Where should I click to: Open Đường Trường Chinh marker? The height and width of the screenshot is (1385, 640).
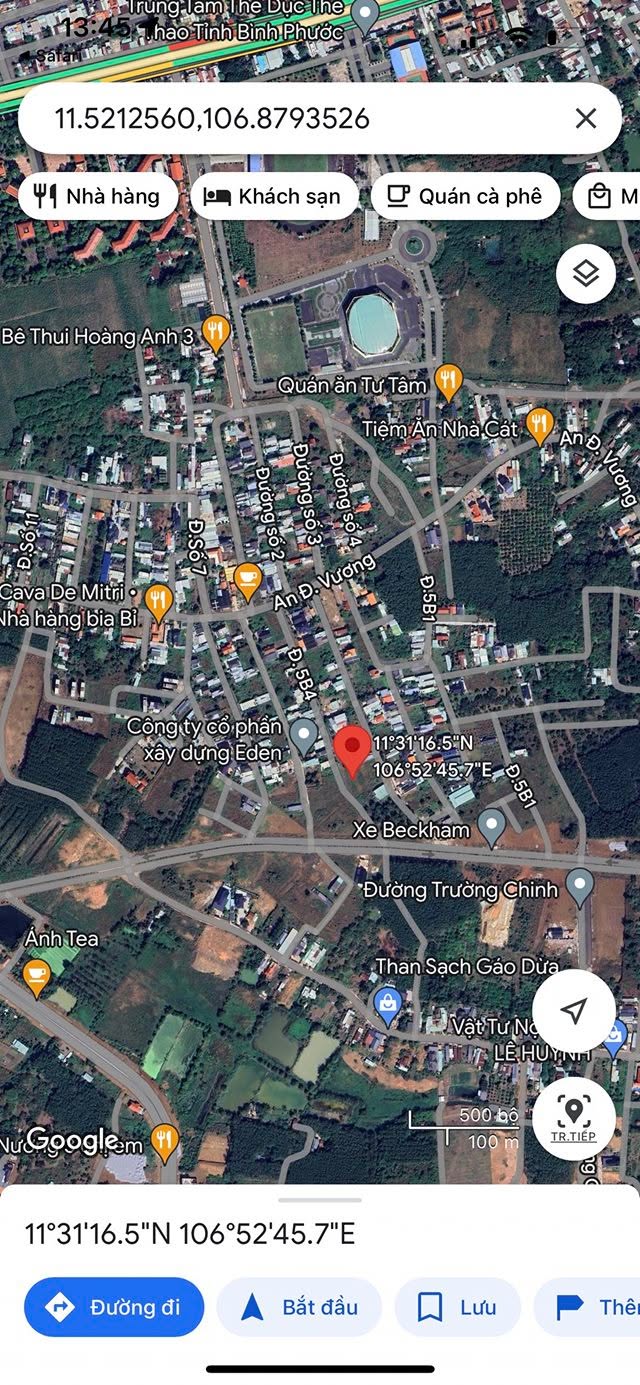click(579, 886)
